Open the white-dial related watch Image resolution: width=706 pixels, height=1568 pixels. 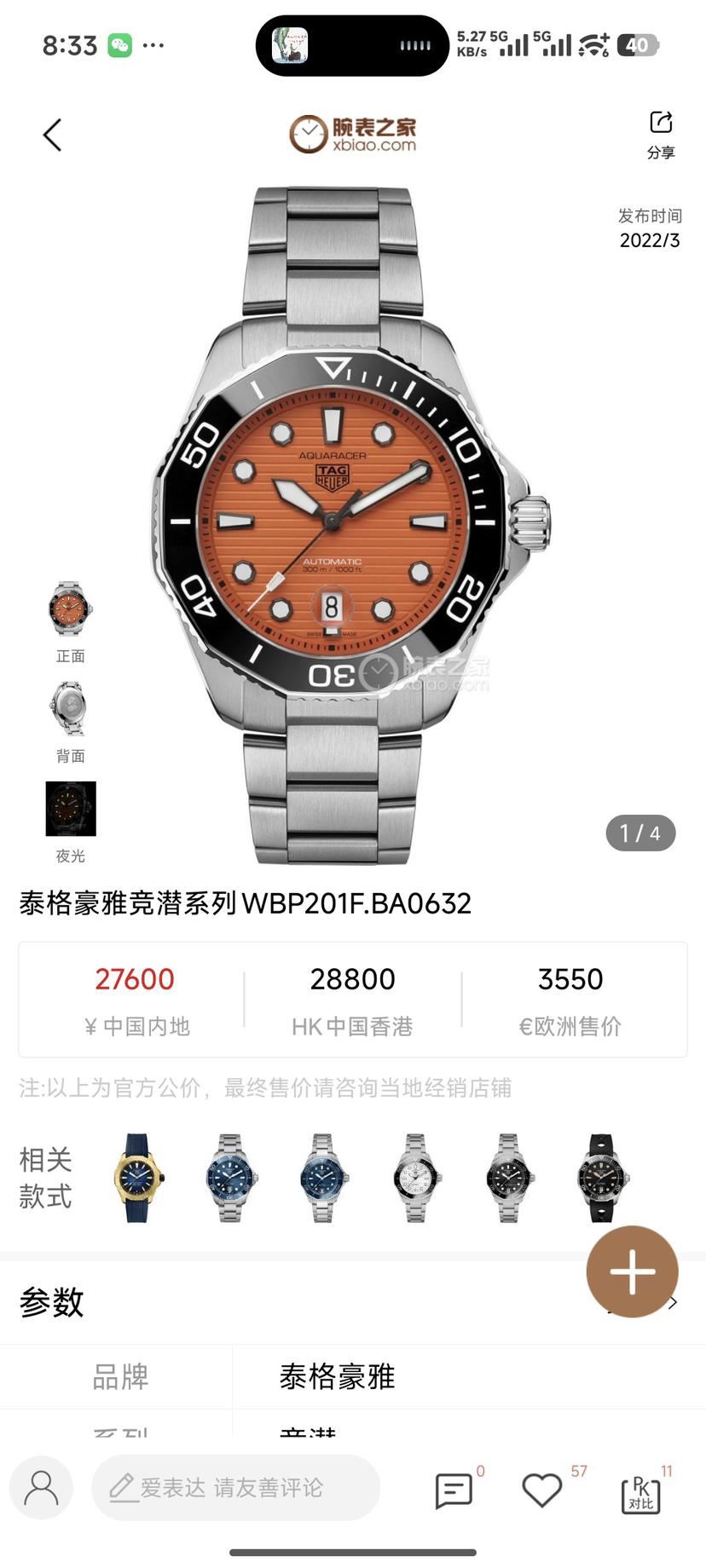(416, 1178)
